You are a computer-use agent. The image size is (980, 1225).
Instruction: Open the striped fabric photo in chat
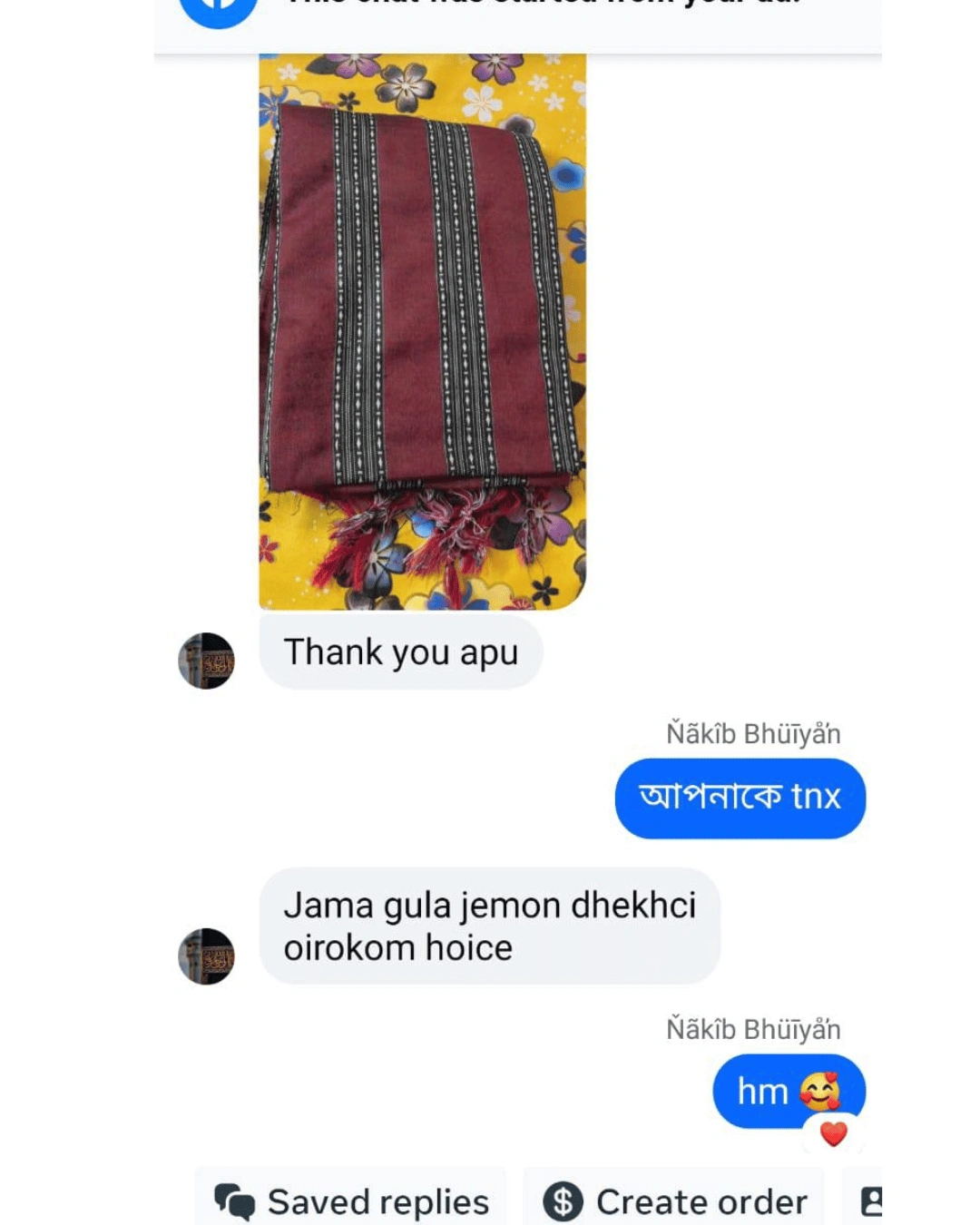click(x=422, y=331)
